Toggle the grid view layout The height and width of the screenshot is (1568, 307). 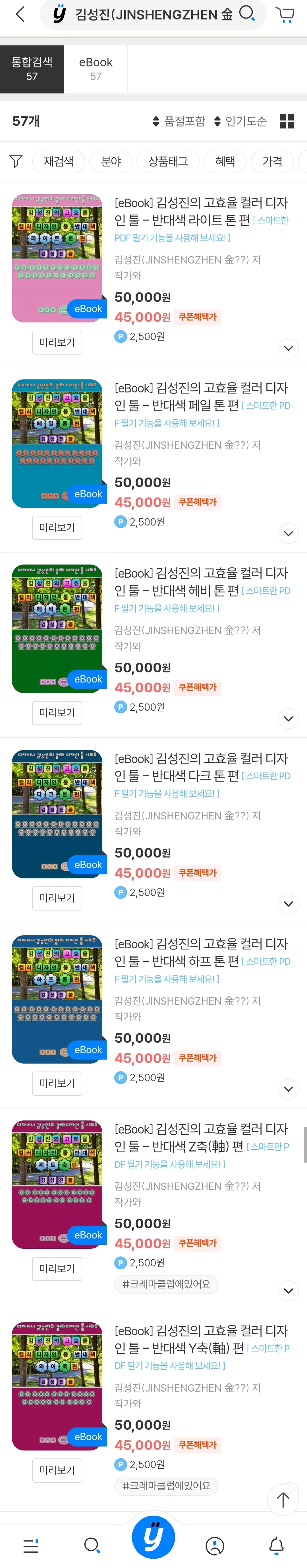pos(287,121)
